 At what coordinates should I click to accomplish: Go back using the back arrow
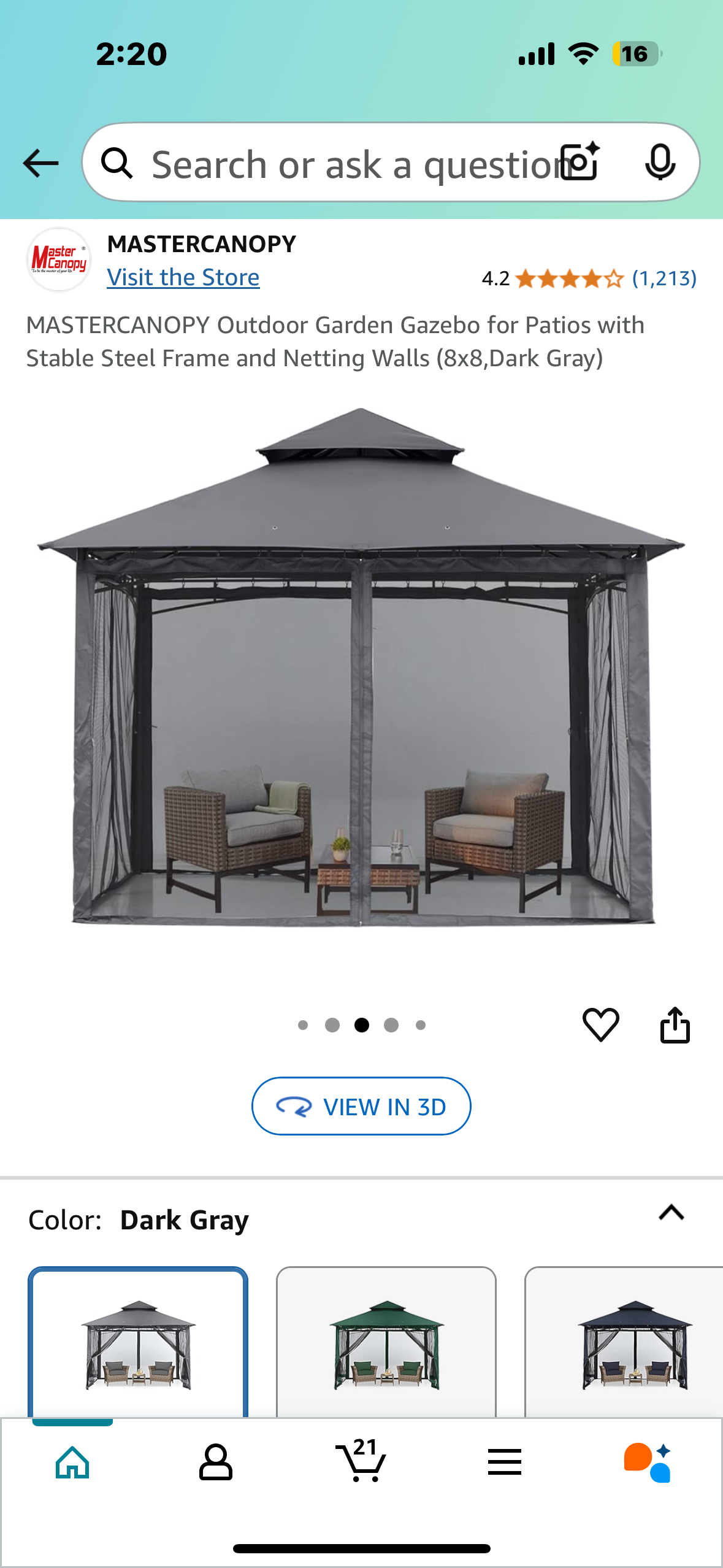tap(40, 163)
